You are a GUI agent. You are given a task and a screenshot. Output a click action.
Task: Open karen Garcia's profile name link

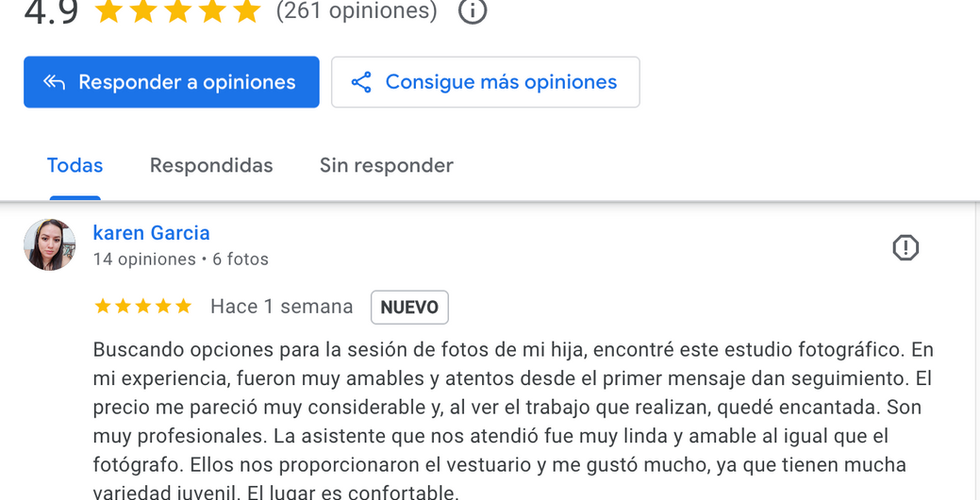coord(151,233)
